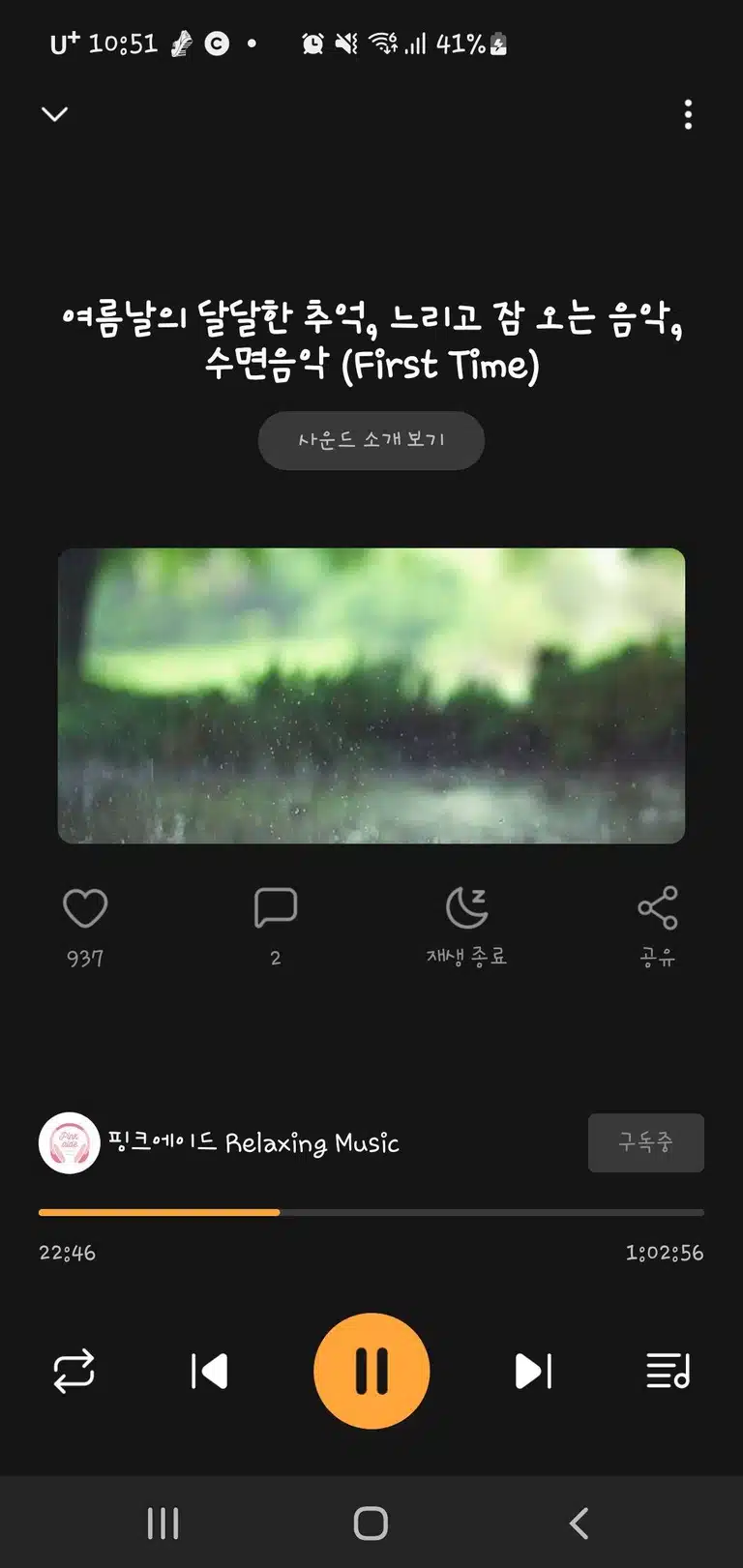The height and width of the screenshot is (1568, 743).
Task: Tap the 구독중 subscription button
Action: [x=646, y=1143]
